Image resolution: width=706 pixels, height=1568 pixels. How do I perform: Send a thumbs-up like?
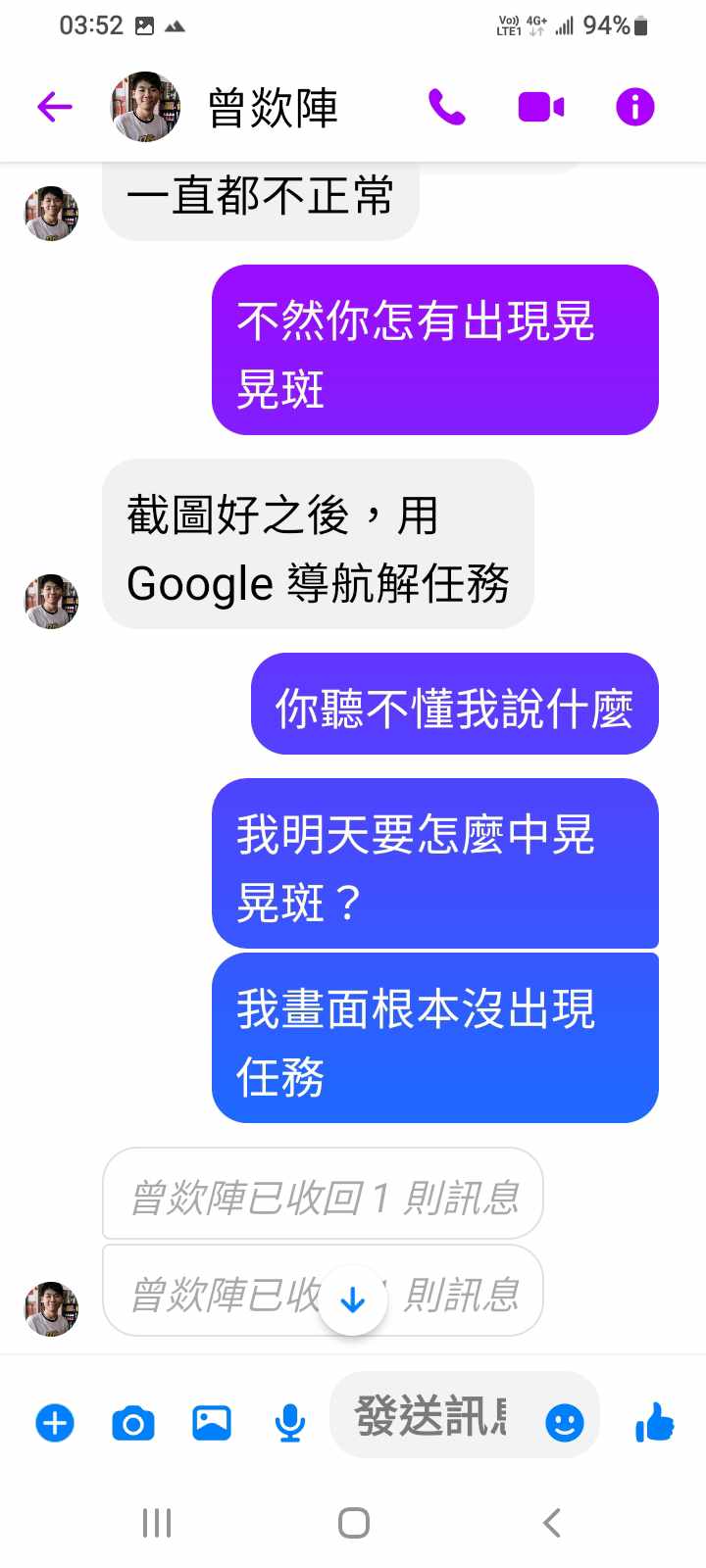point(655,1421)
